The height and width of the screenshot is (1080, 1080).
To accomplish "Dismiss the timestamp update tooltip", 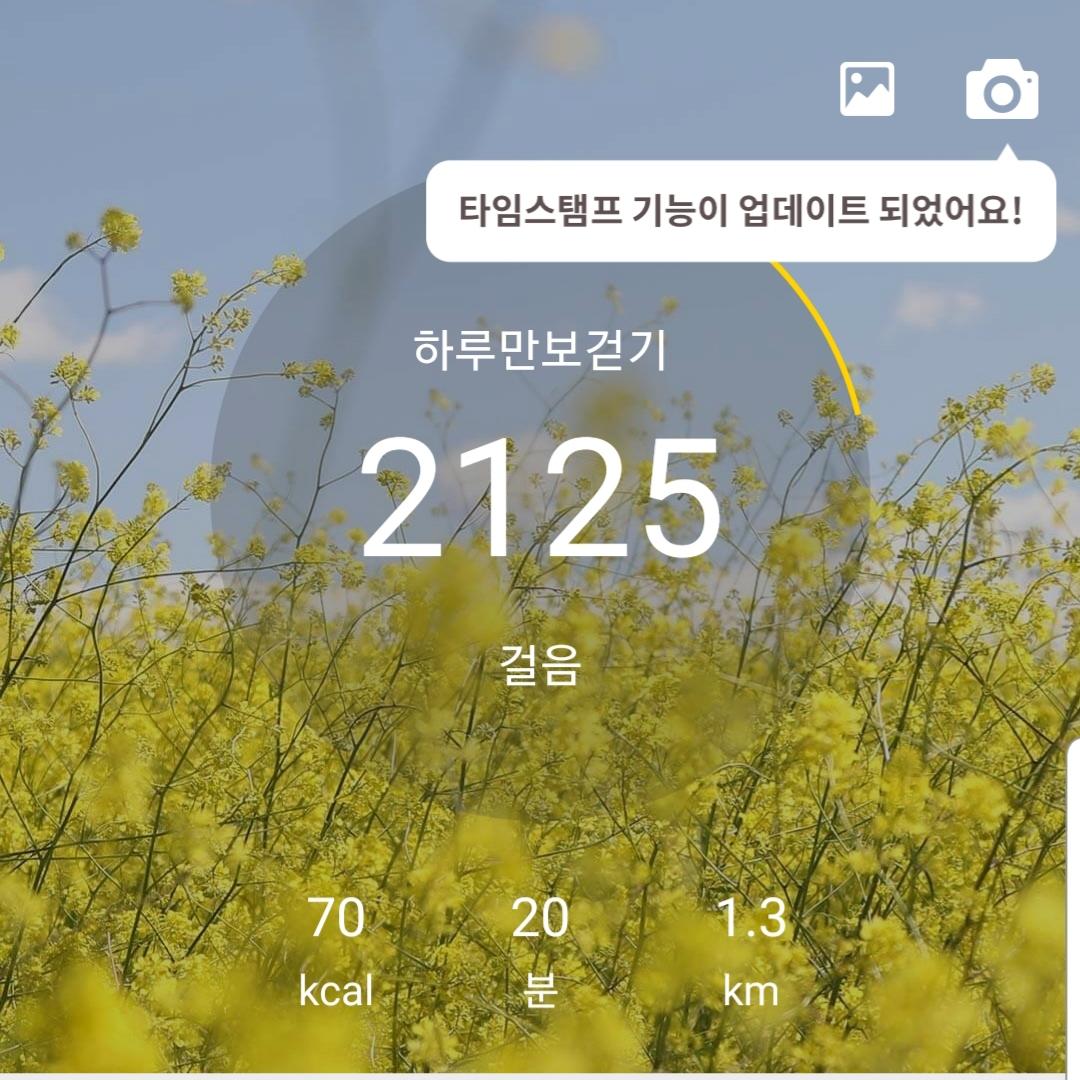I will [740, 212].
